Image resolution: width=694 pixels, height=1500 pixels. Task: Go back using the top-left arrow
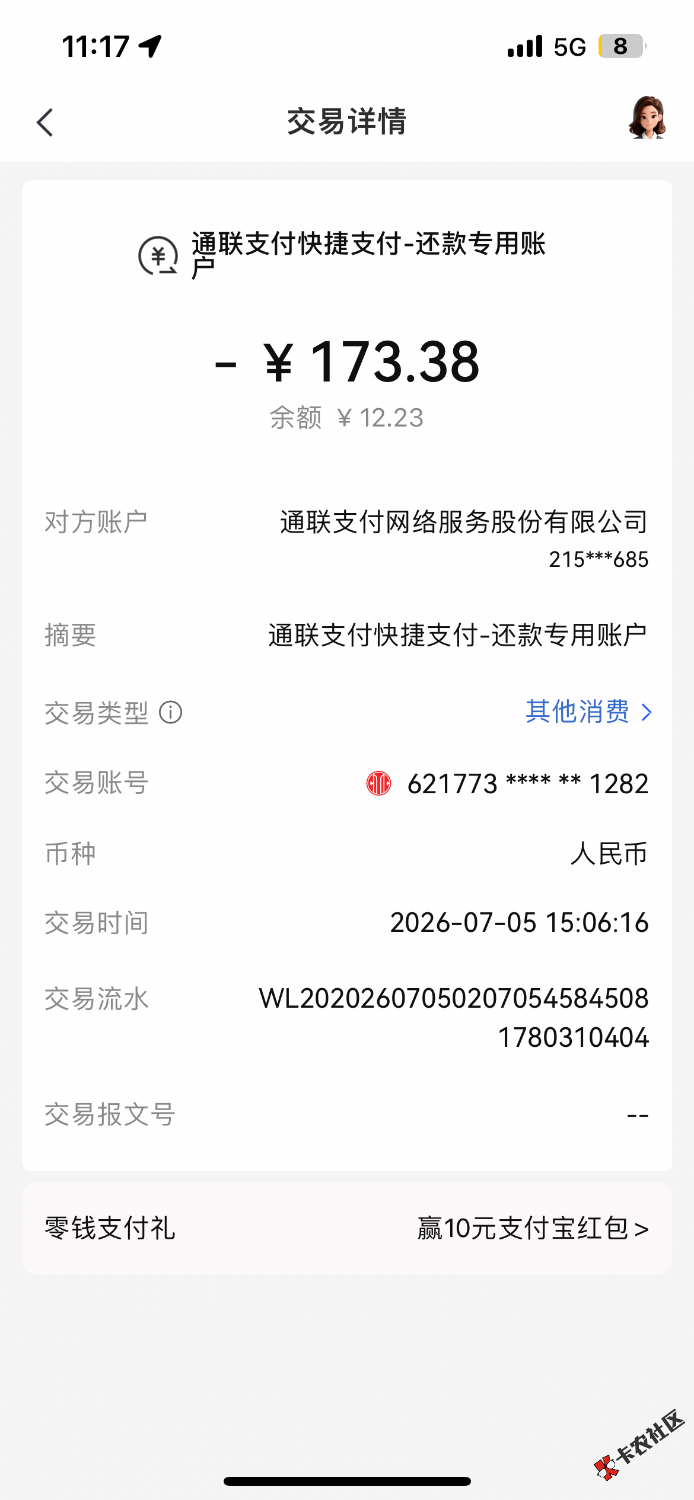click(x=44, y=123)
